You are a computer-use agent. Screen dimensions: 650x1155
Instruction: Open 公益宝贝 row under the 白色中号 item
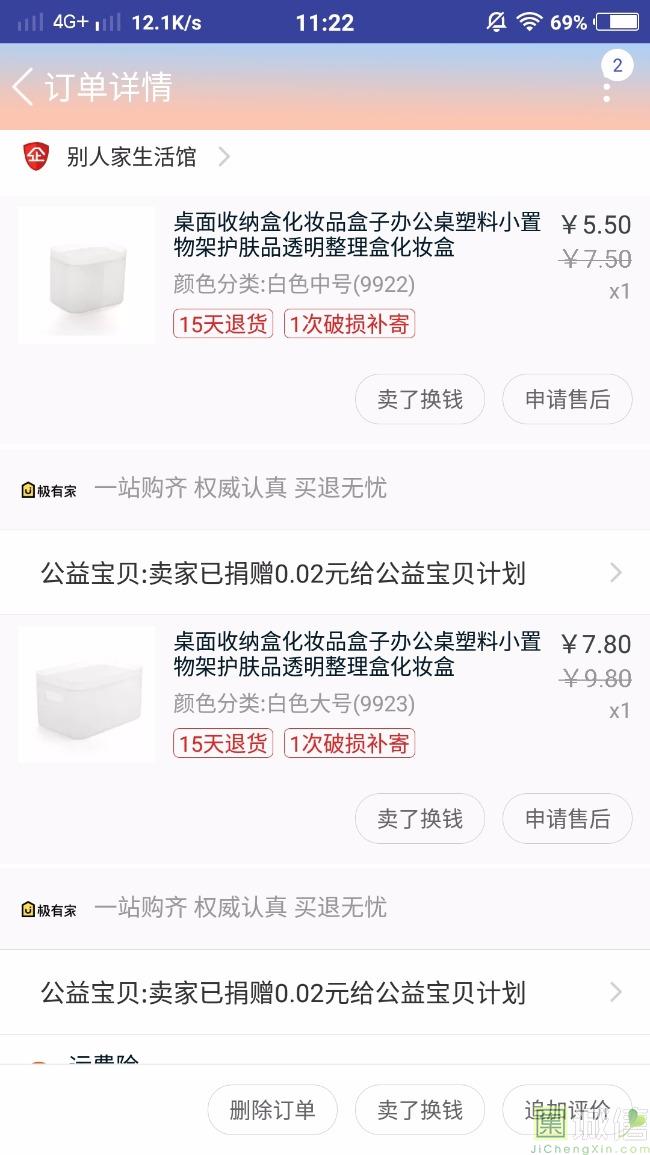click(325, 573)
